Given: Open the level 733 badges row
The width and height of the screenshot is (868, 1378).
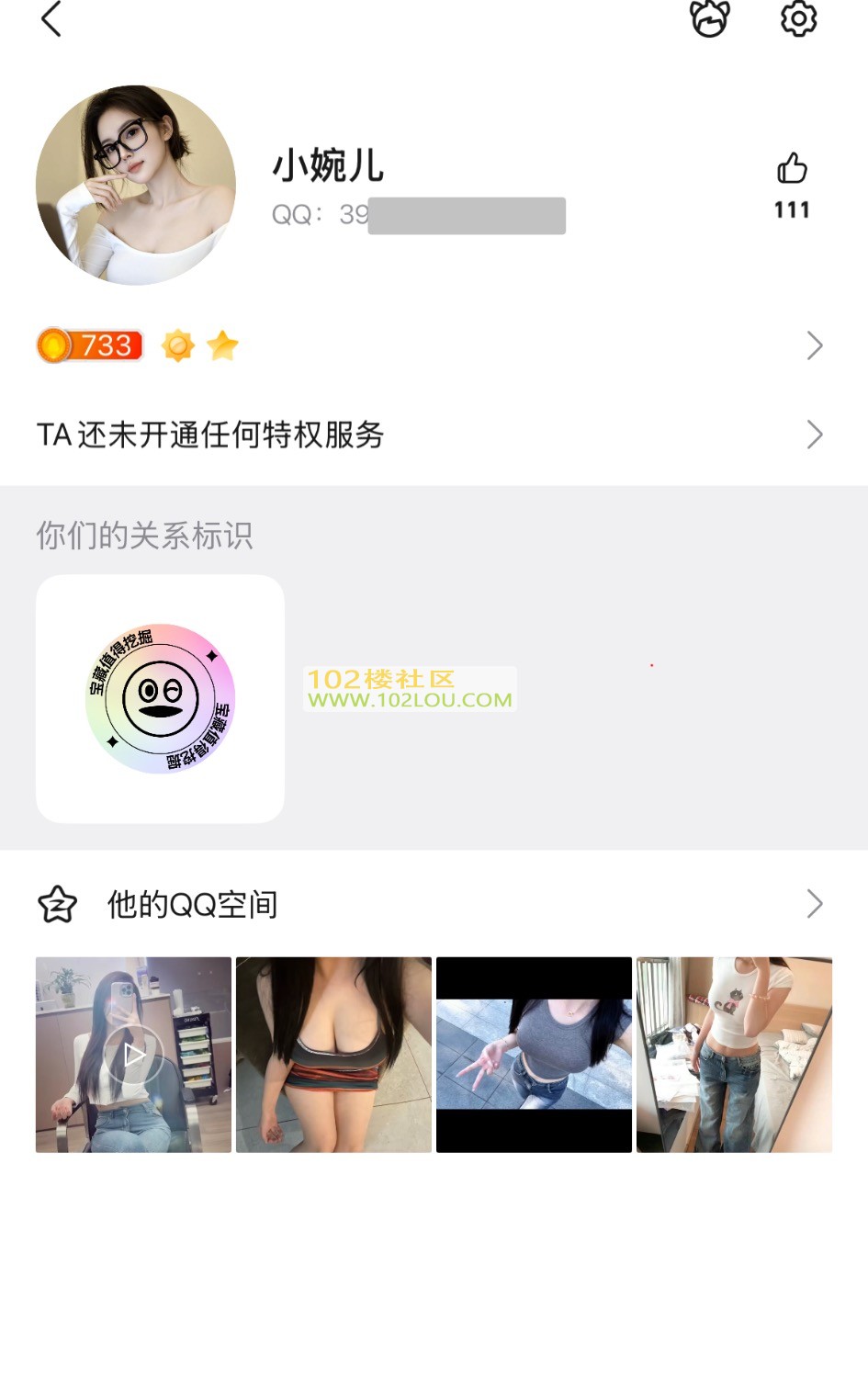Looking at the screenshot, I should [430, 345].
